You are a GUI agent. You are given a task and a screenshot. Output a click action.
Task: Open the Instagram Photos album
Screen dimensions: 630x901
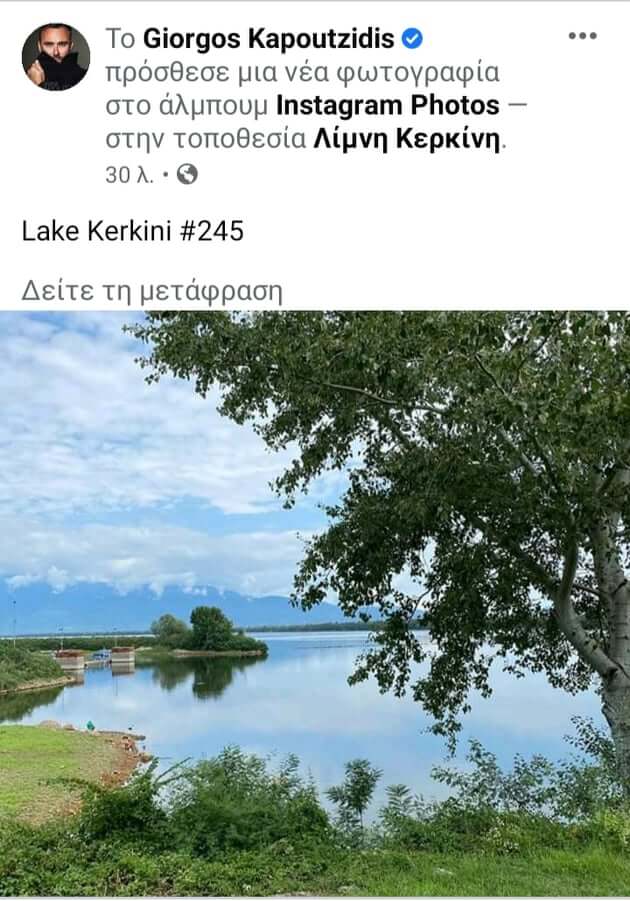pos(386,106)
